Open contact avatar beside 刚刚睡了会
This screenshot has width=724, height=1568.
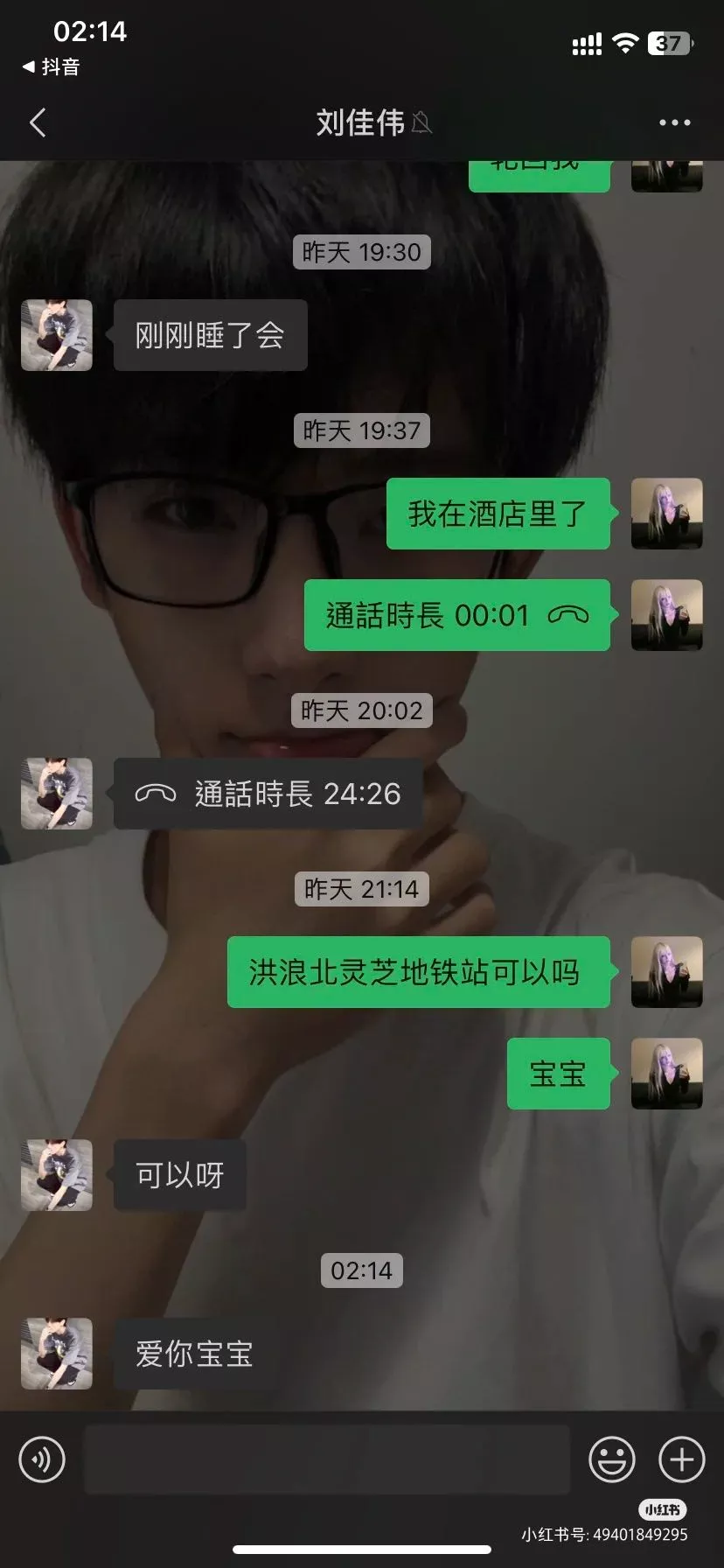click(57, 335)
